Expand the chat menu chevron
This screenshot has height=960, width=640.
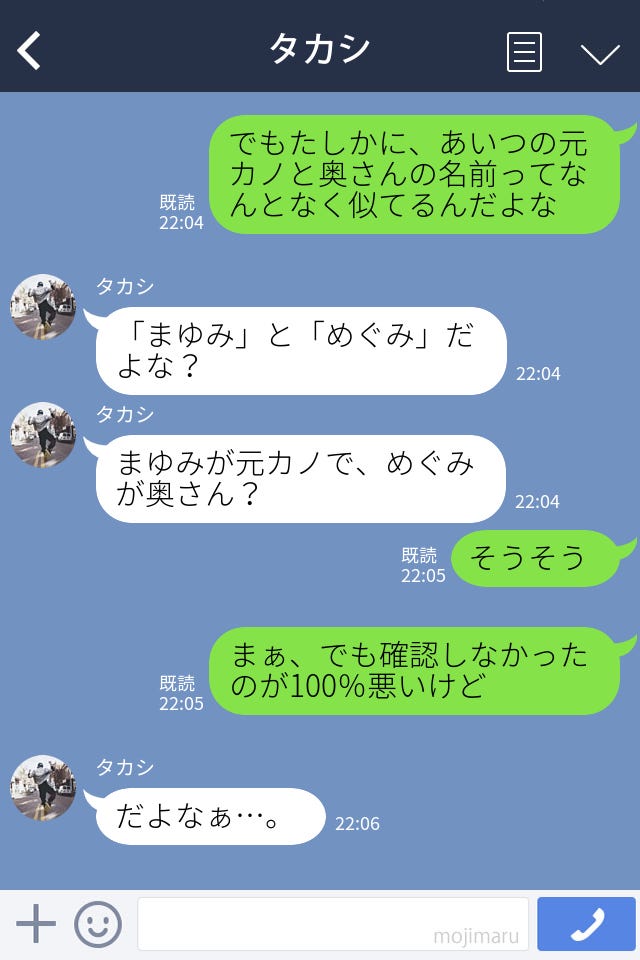click(x=600, y=53)
